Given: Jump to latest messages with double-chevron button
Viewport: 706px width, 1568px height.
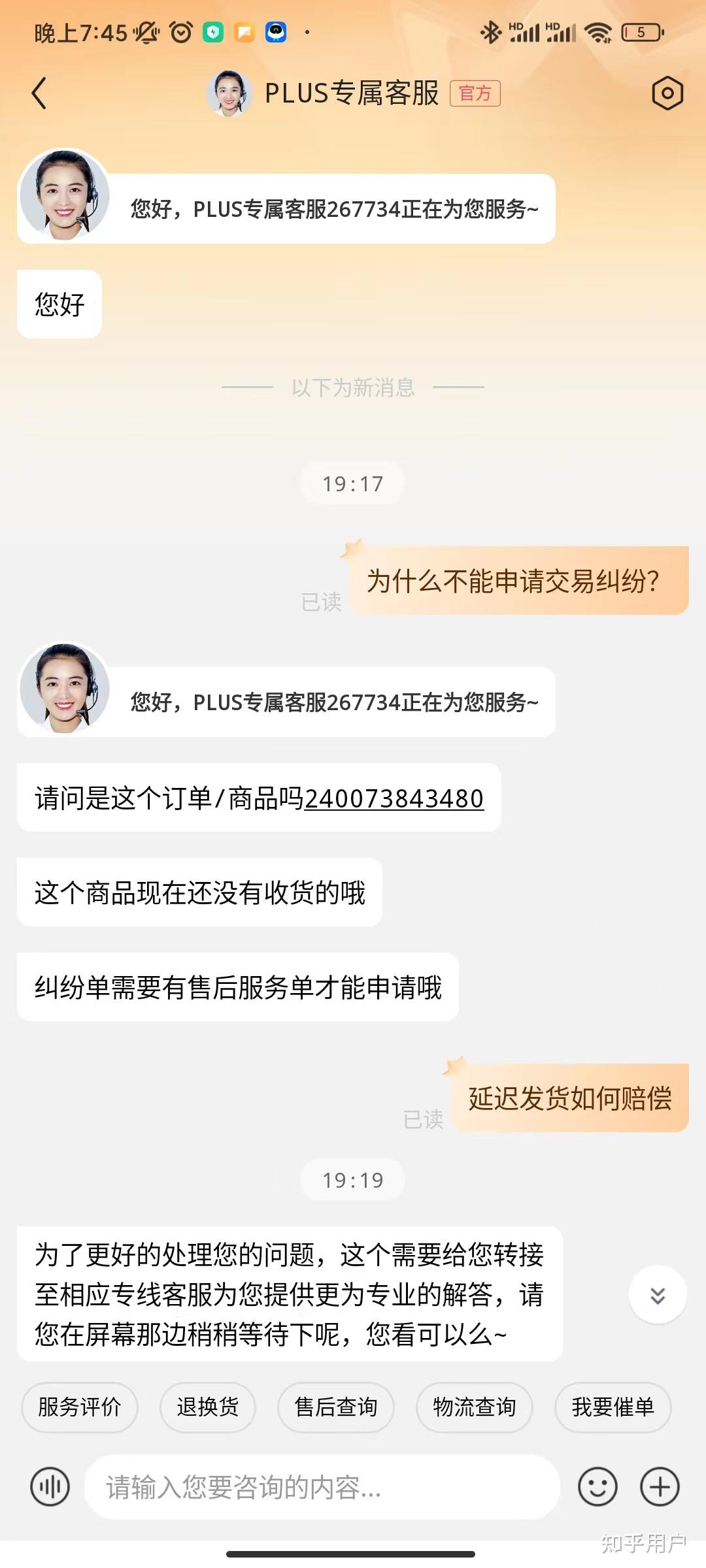Looking at the screenshot, I should tap(658, 1295).
